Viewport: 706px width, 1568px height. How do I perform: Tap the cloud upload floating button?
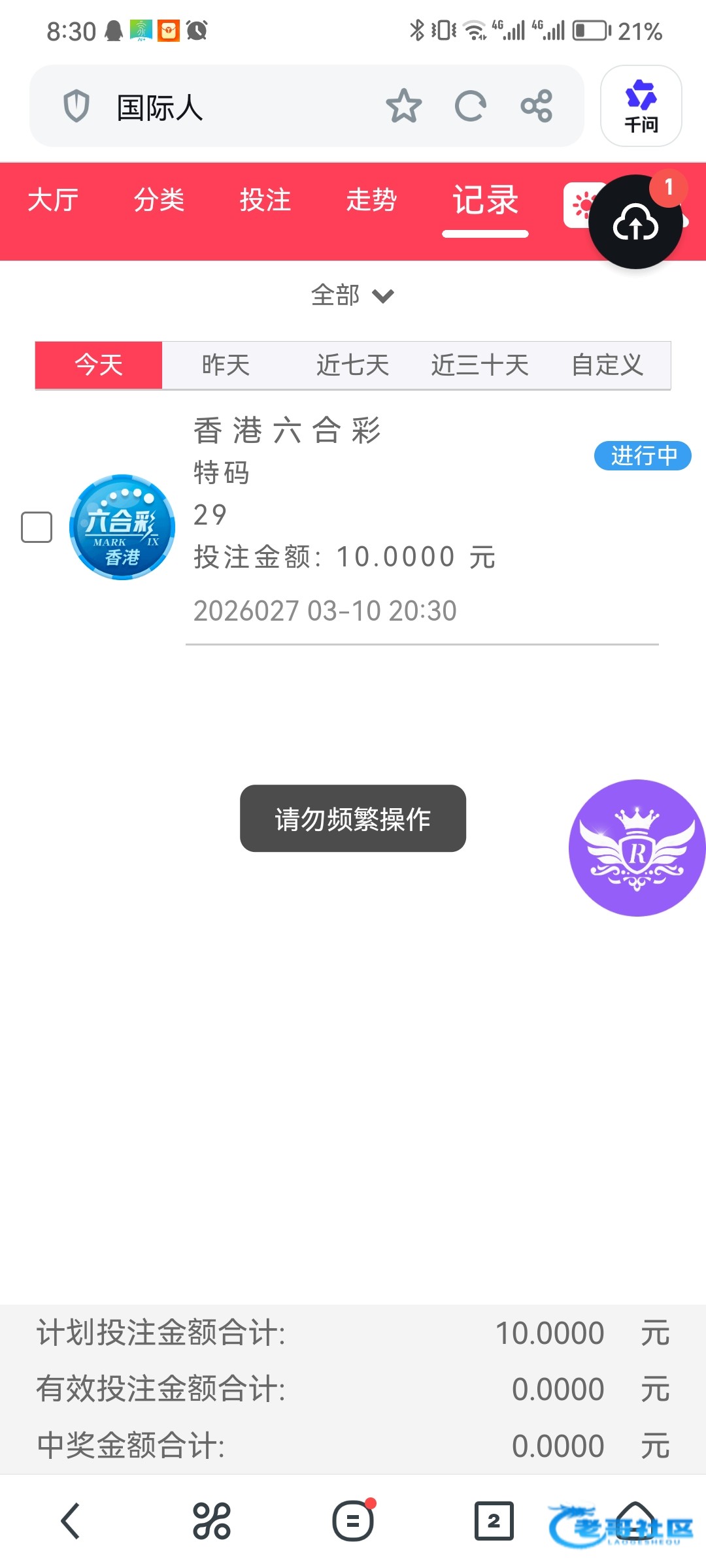(635, 223)
